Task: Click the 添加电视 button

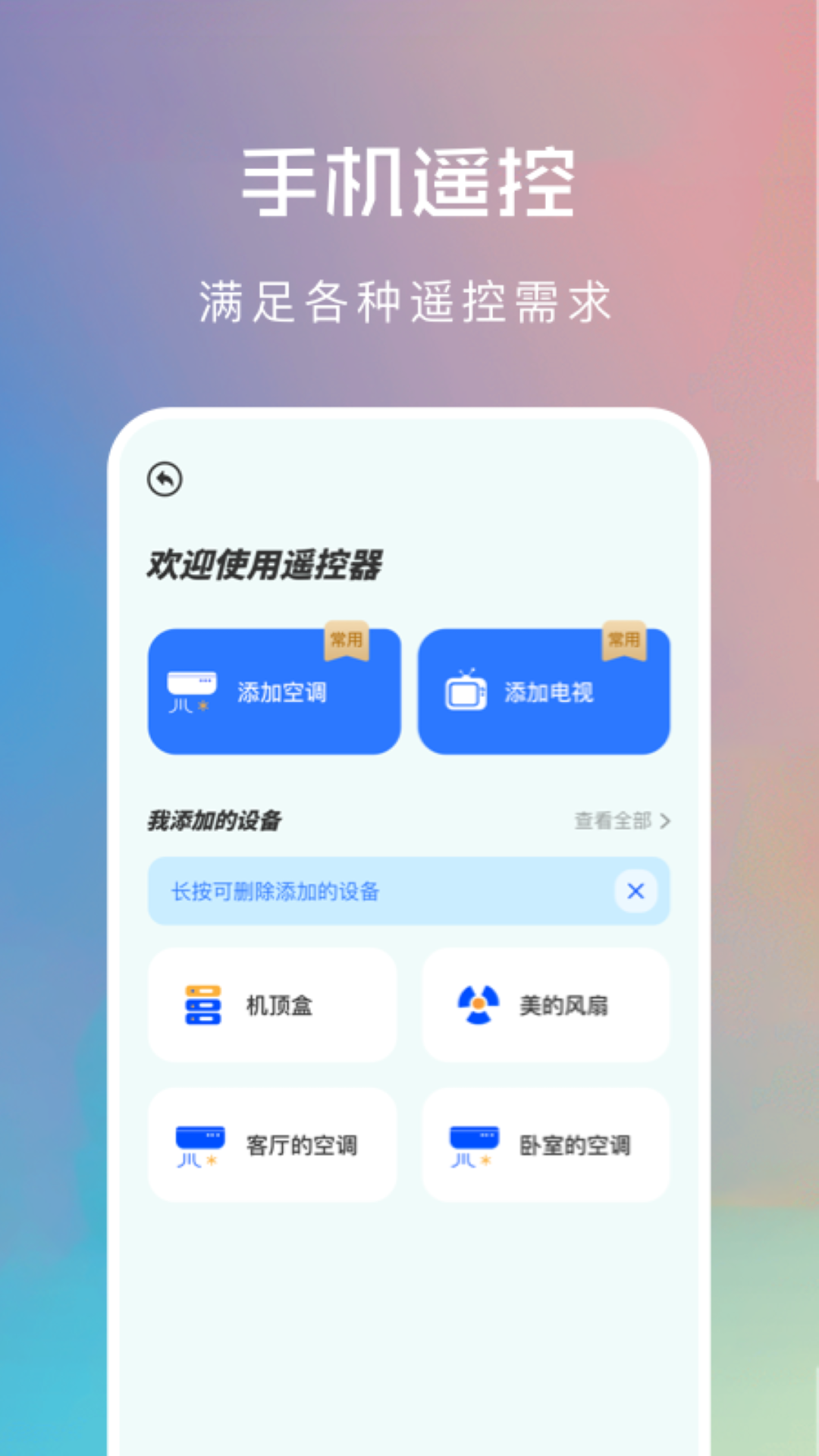Action: [546, 690]
